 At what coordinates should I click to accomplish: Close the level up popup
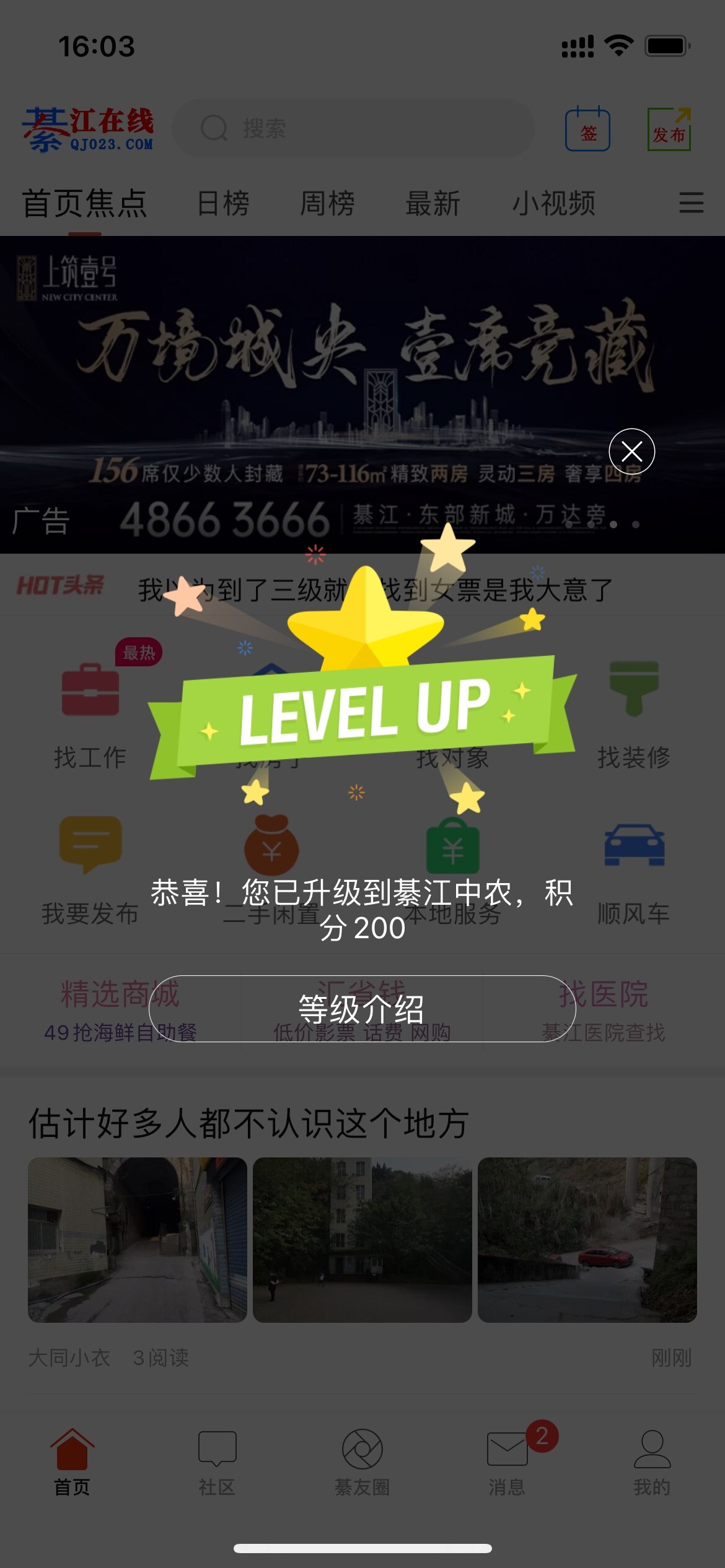point(631,451)
